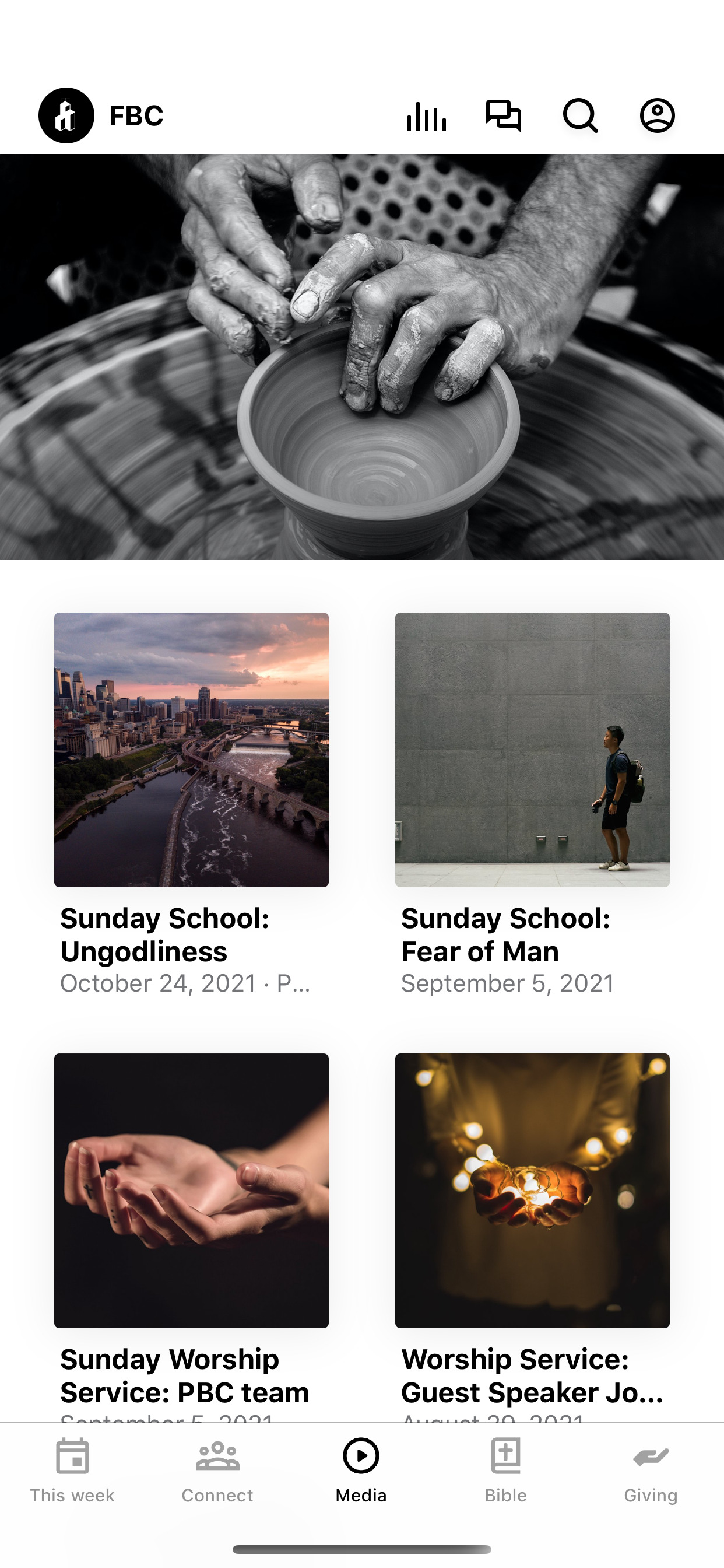Open the Giving tab
The image size is (724, 1568).
(x=651, y=1470)
